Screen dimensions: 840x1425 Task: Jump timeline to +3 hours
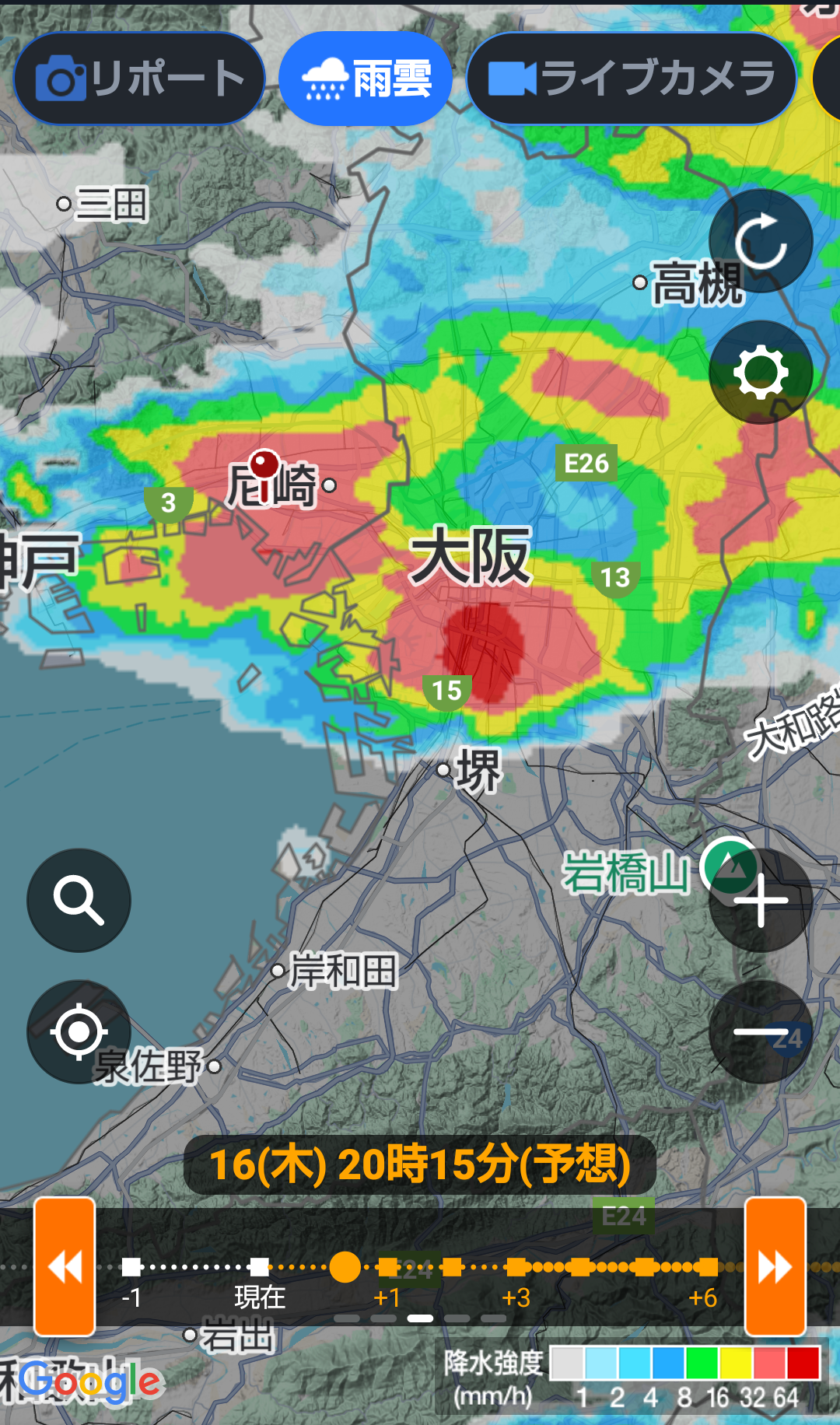pyautogui.click(x=516, y=1267)
